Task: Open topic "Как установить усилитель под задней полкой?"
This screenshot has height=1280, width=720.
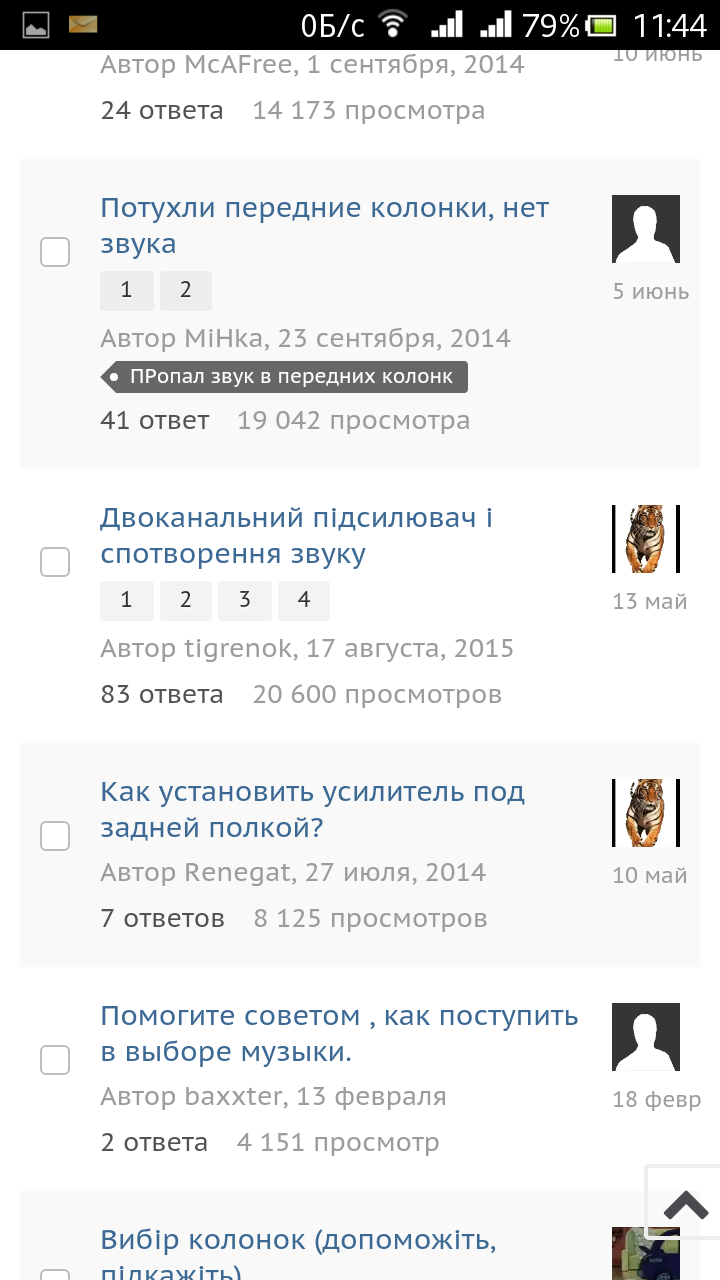Action: pos(312,810)
